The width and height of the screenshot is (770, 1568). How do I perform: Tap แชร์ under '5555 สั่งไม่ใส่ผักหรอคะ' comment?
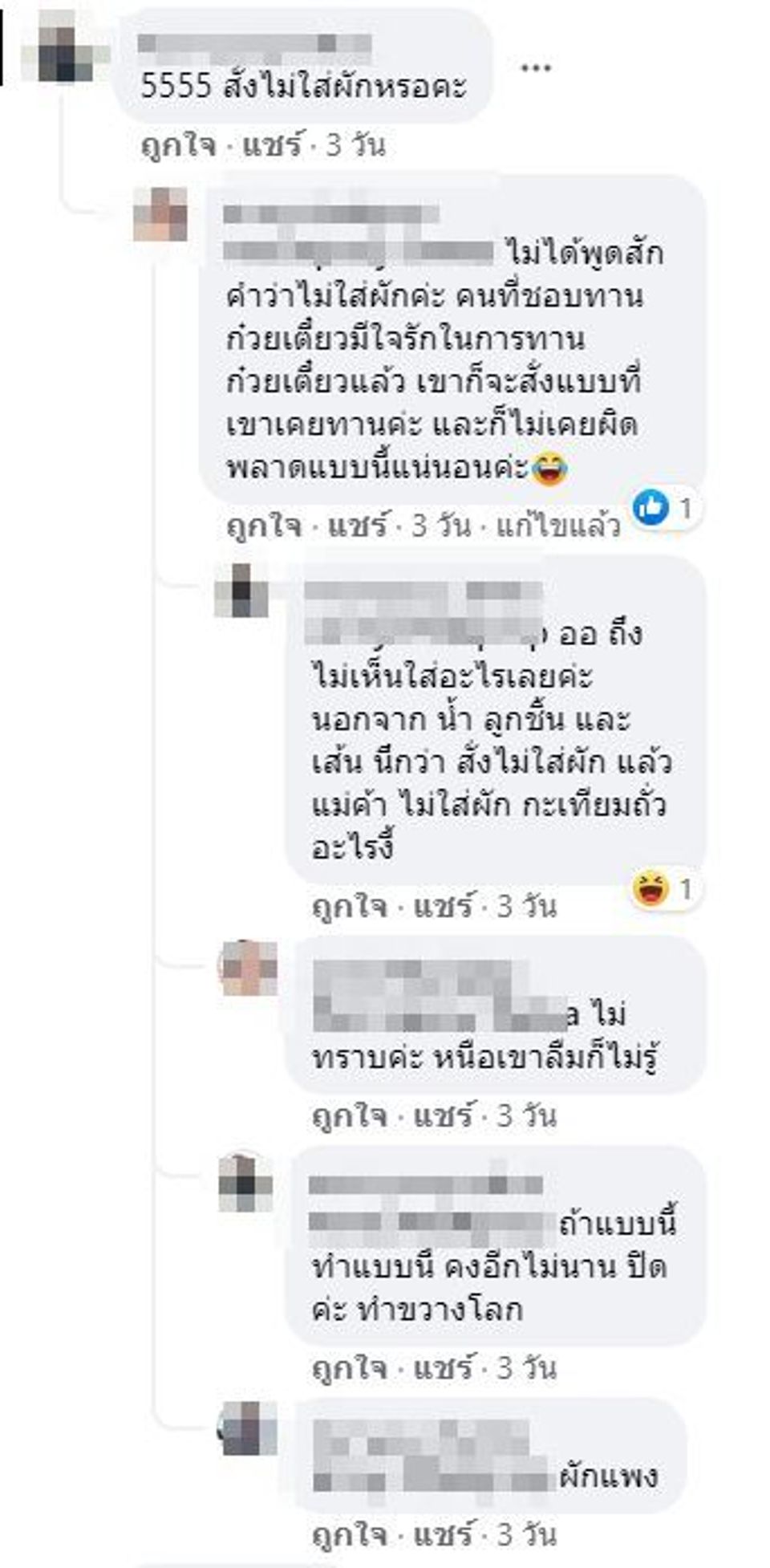coord(272,146)
